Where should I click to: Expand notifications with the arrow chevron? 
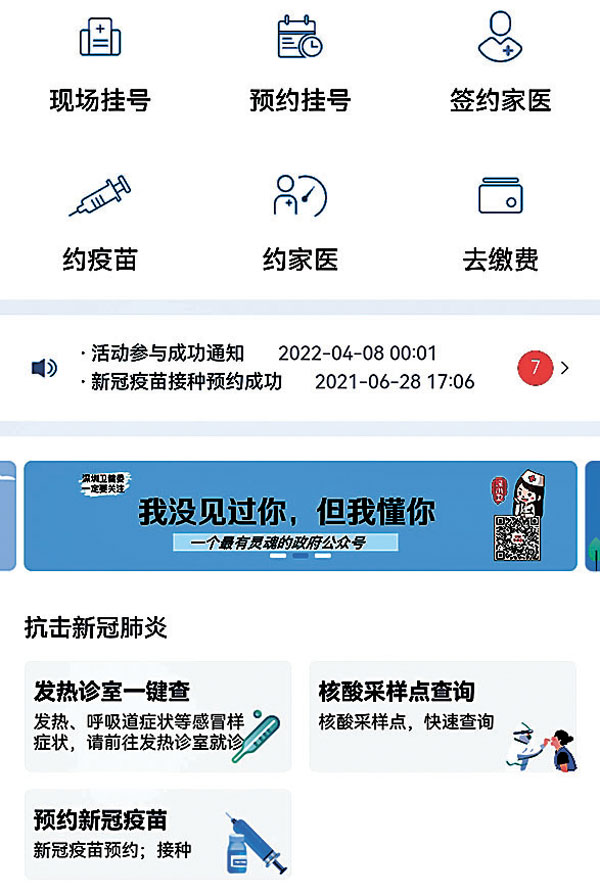click(565, 368)
